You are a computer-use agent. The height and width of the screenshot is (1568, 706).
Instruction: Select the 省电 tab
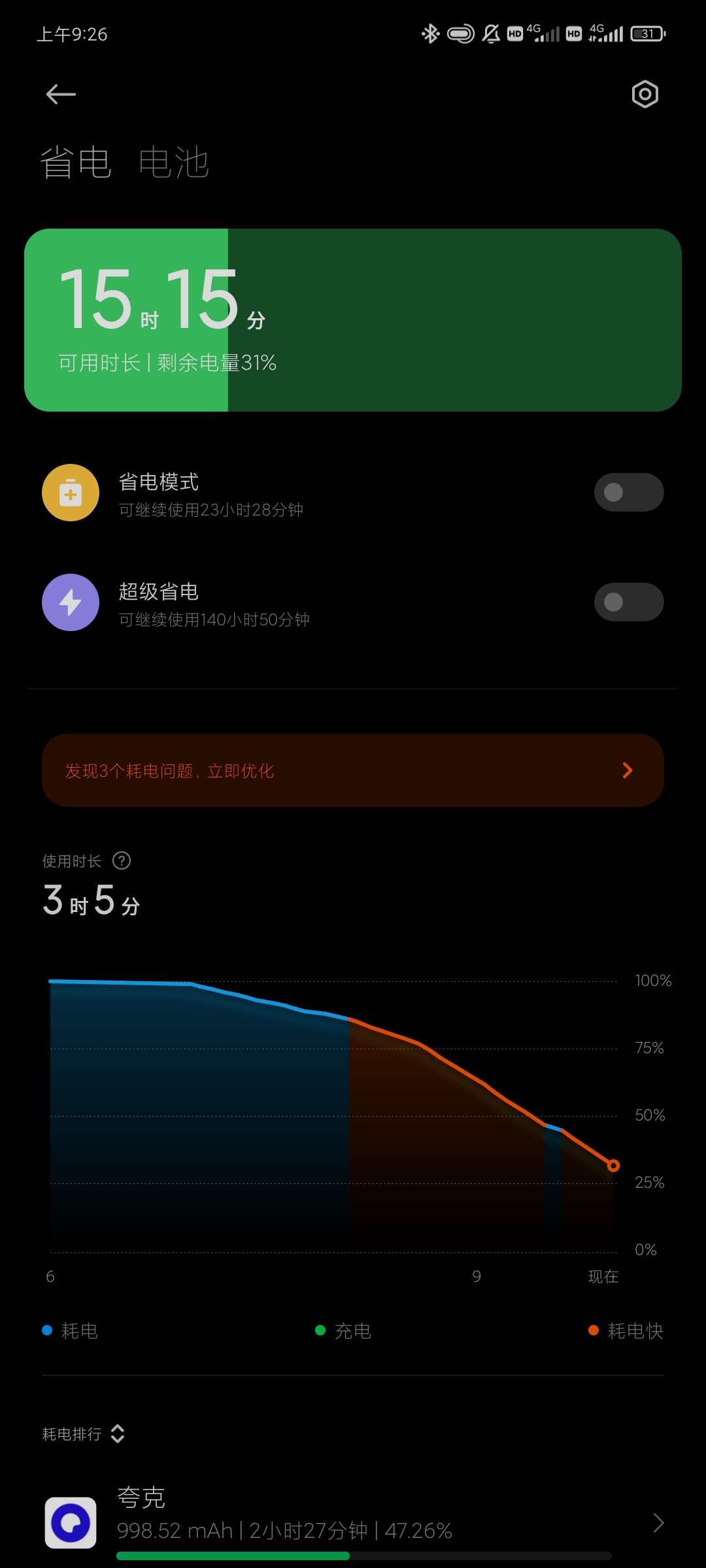pos(76,163)
